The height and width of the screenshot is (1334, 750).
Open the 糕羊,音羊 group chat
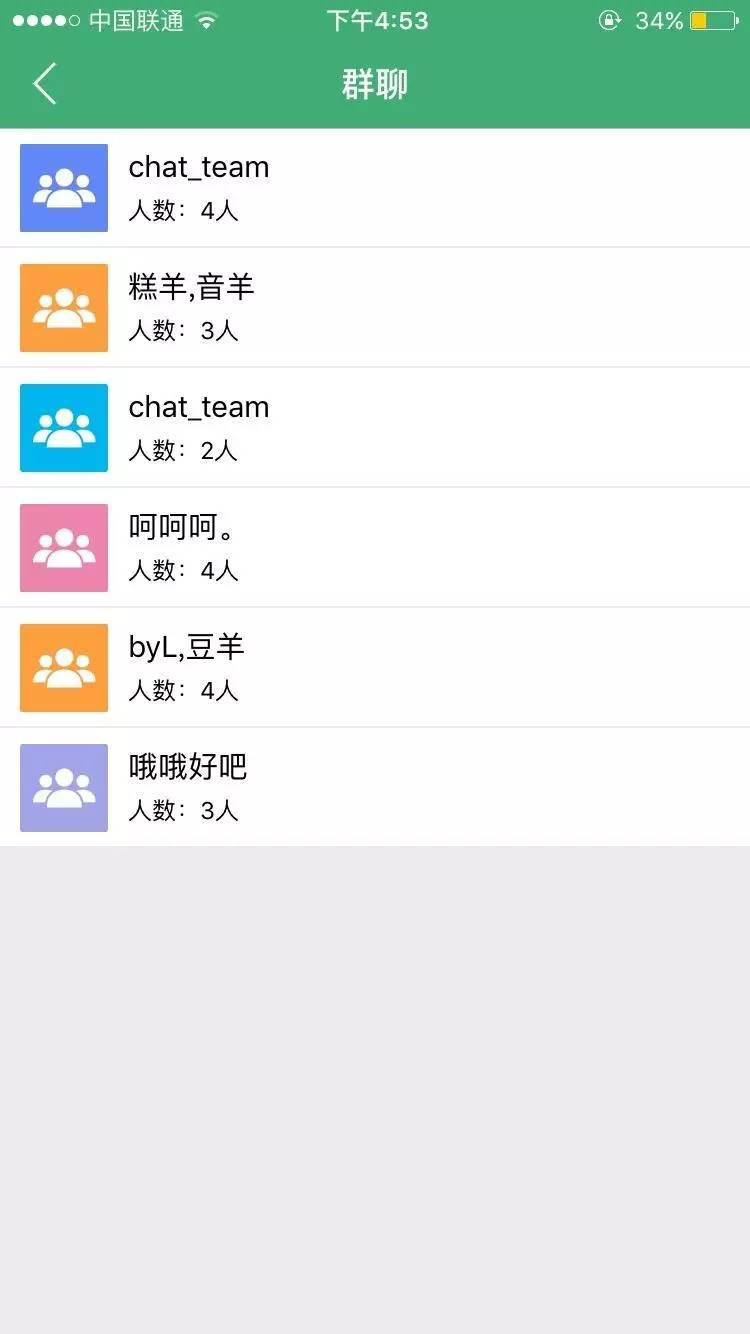(375, 308)
